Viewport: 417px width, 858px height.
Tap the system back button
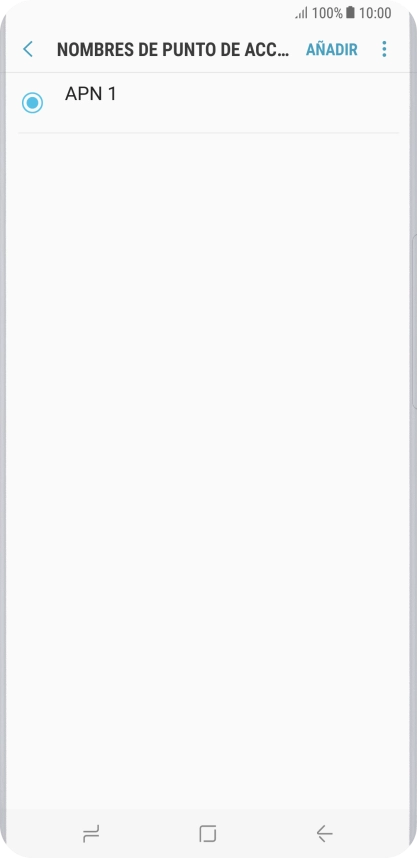point(325,833)
